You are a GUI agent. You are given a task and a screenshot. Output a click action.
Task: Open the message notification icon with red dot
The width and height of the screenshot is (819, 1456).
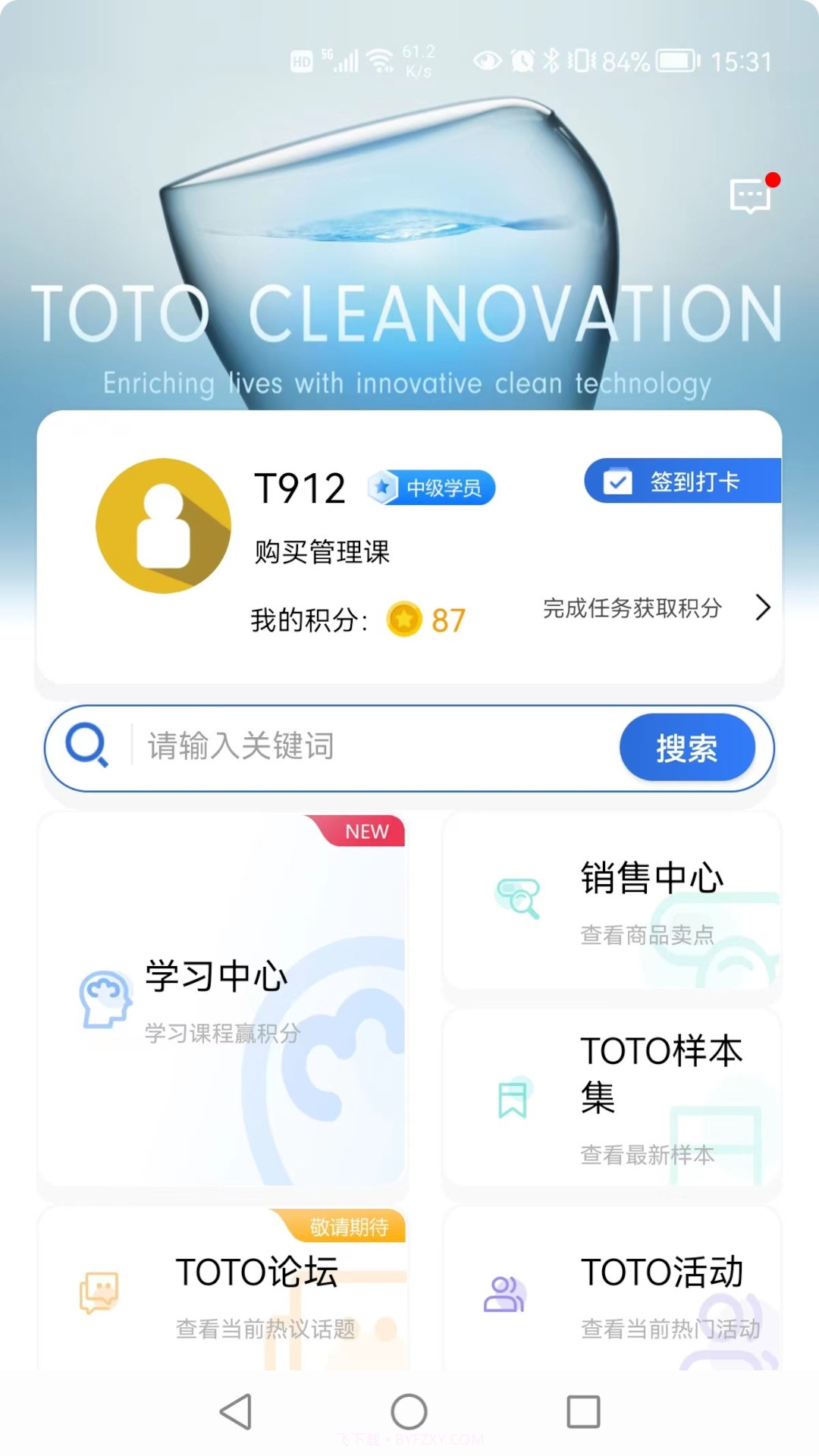[749, 196]
